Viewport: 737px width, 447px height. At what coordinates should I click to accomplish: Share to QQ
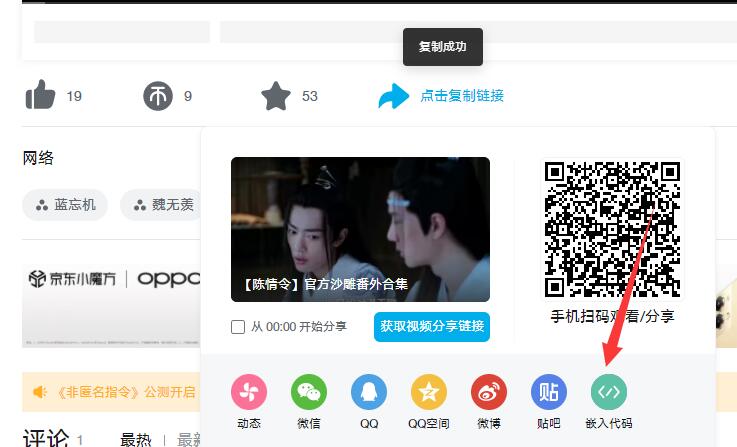coord(369,393)
